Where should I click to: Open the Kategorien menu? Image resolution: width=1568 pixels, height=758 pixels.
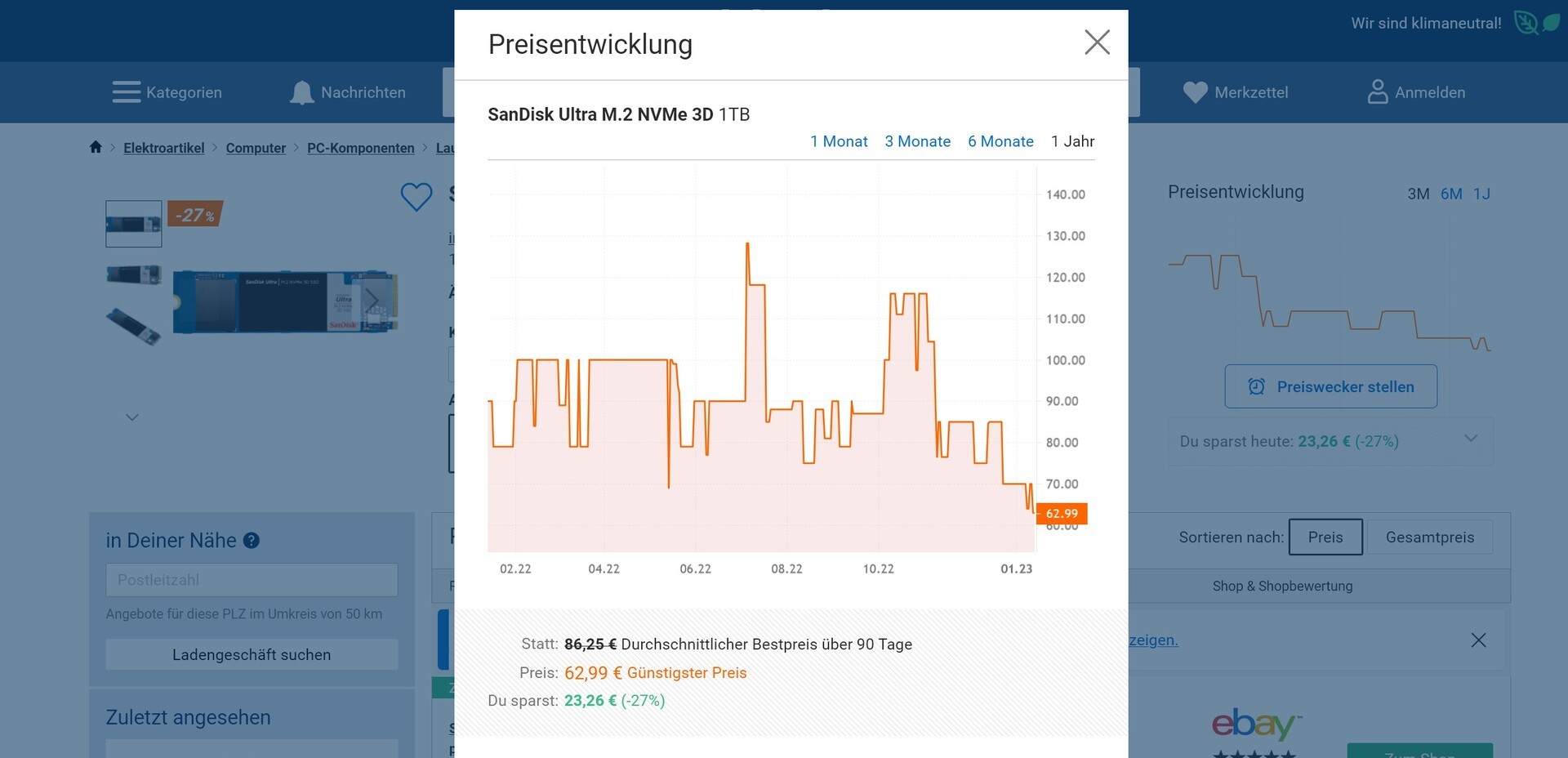167,92
